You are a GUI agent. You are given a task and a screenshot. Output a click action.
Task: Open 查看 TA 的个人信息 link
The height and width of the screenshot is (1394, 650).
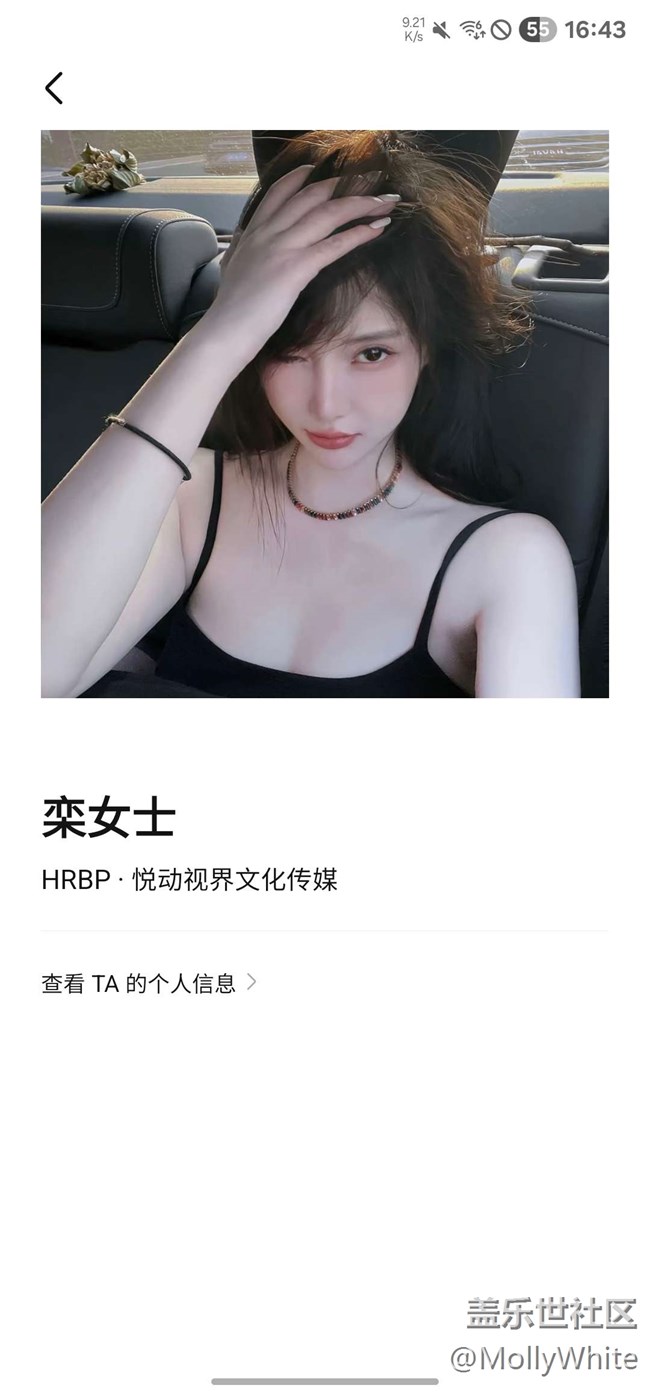148,983
